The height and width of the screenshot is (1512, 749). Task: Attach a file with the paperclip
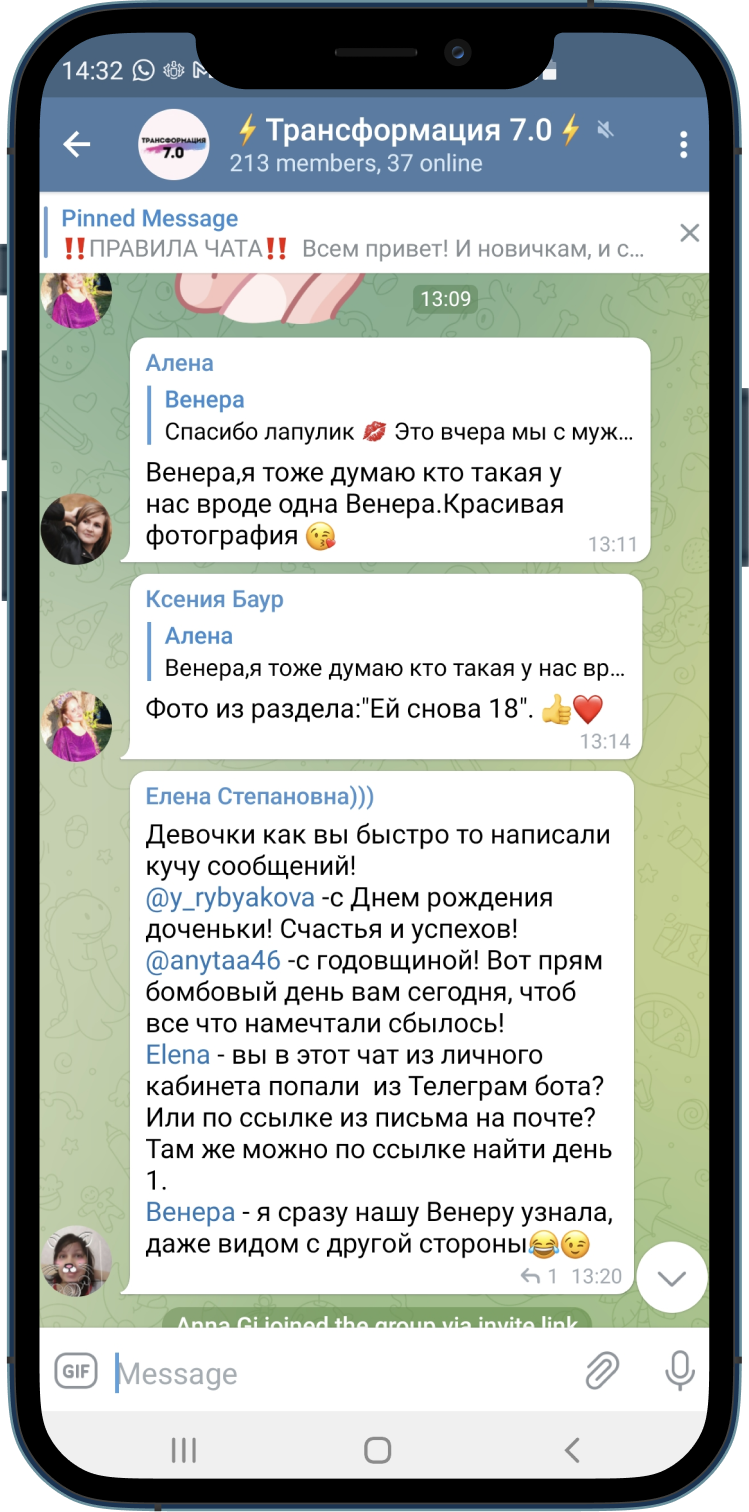tap(602, 1371)
